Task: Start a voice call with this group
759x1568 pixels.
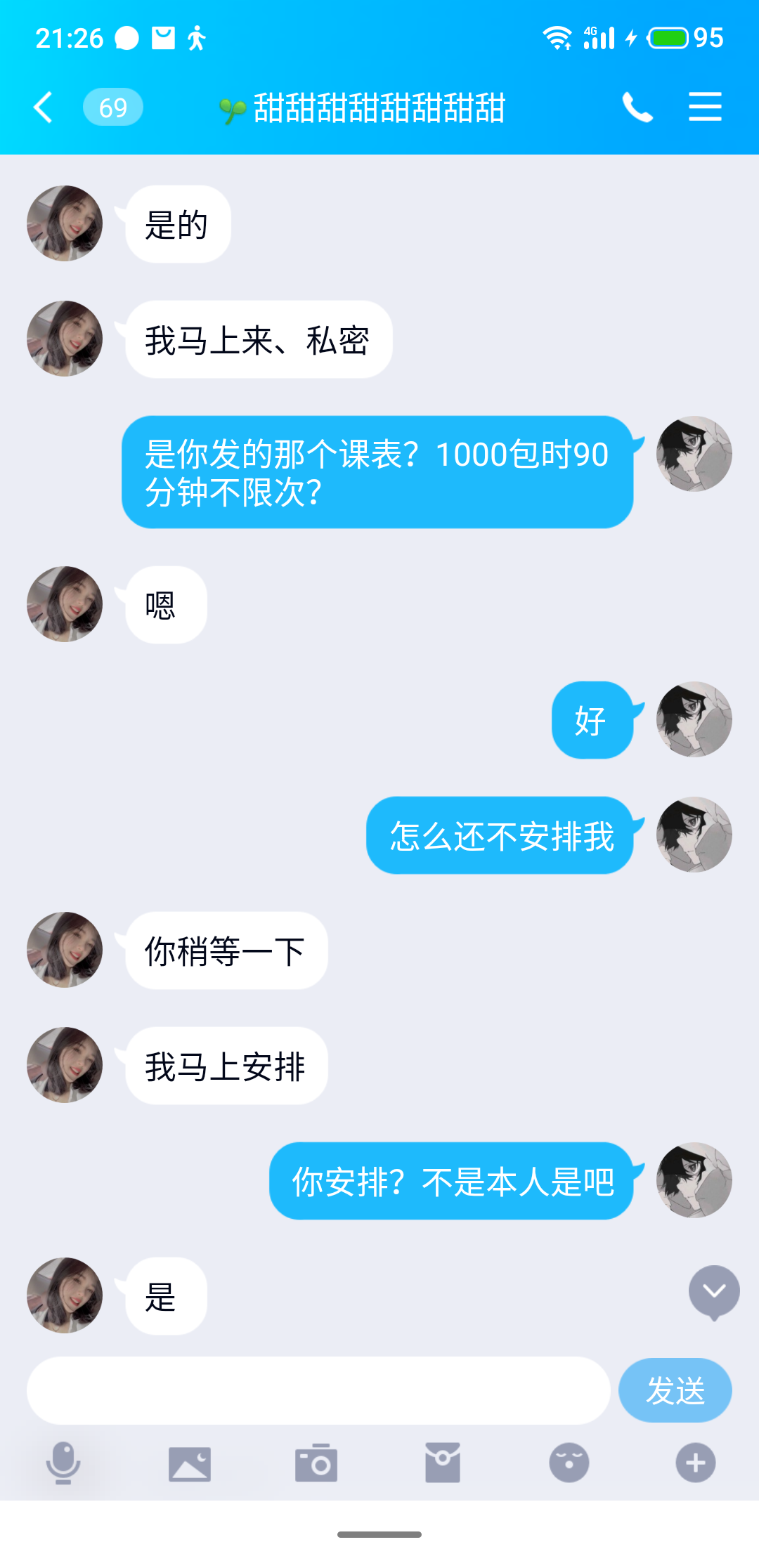Action: point(637,107)
